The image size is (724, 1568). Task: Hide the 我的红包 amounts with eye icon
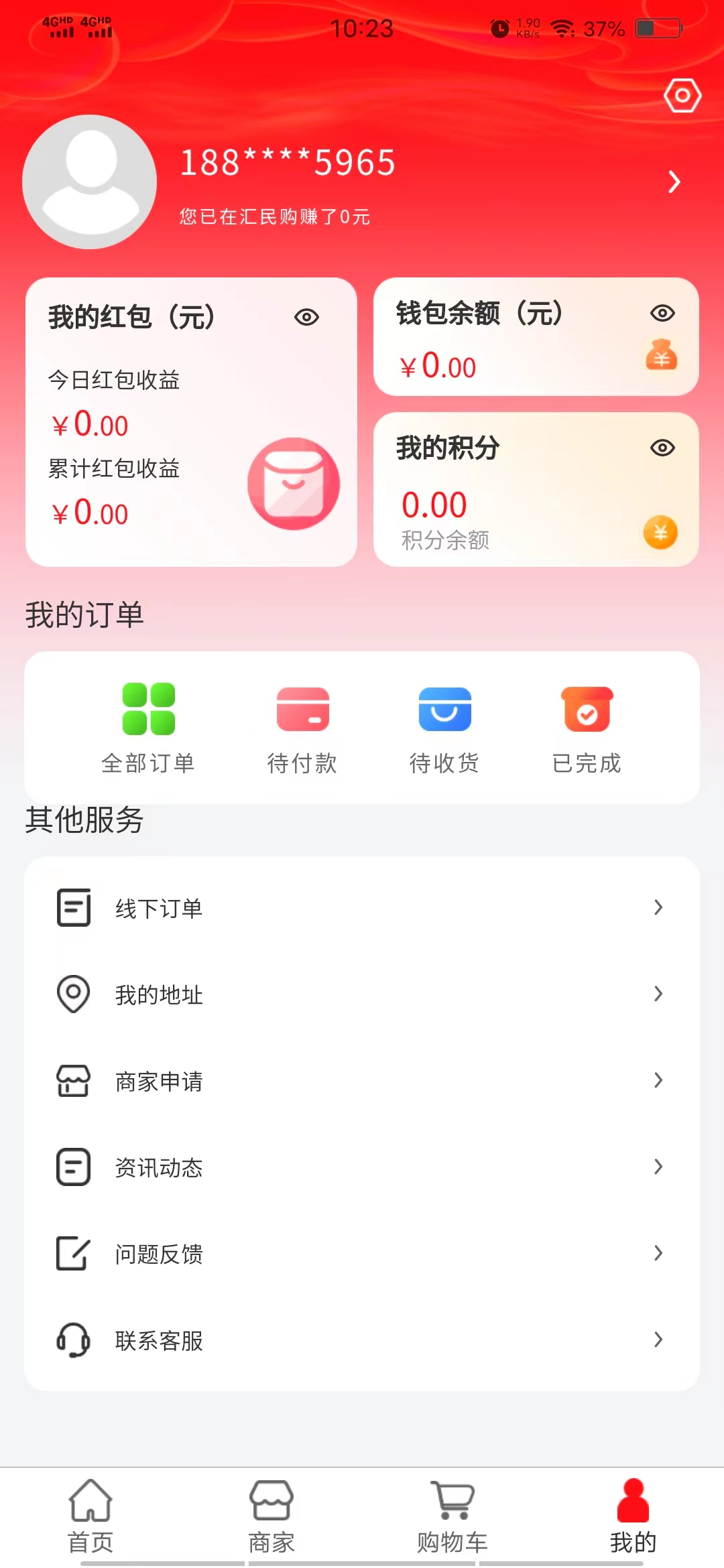306,317
